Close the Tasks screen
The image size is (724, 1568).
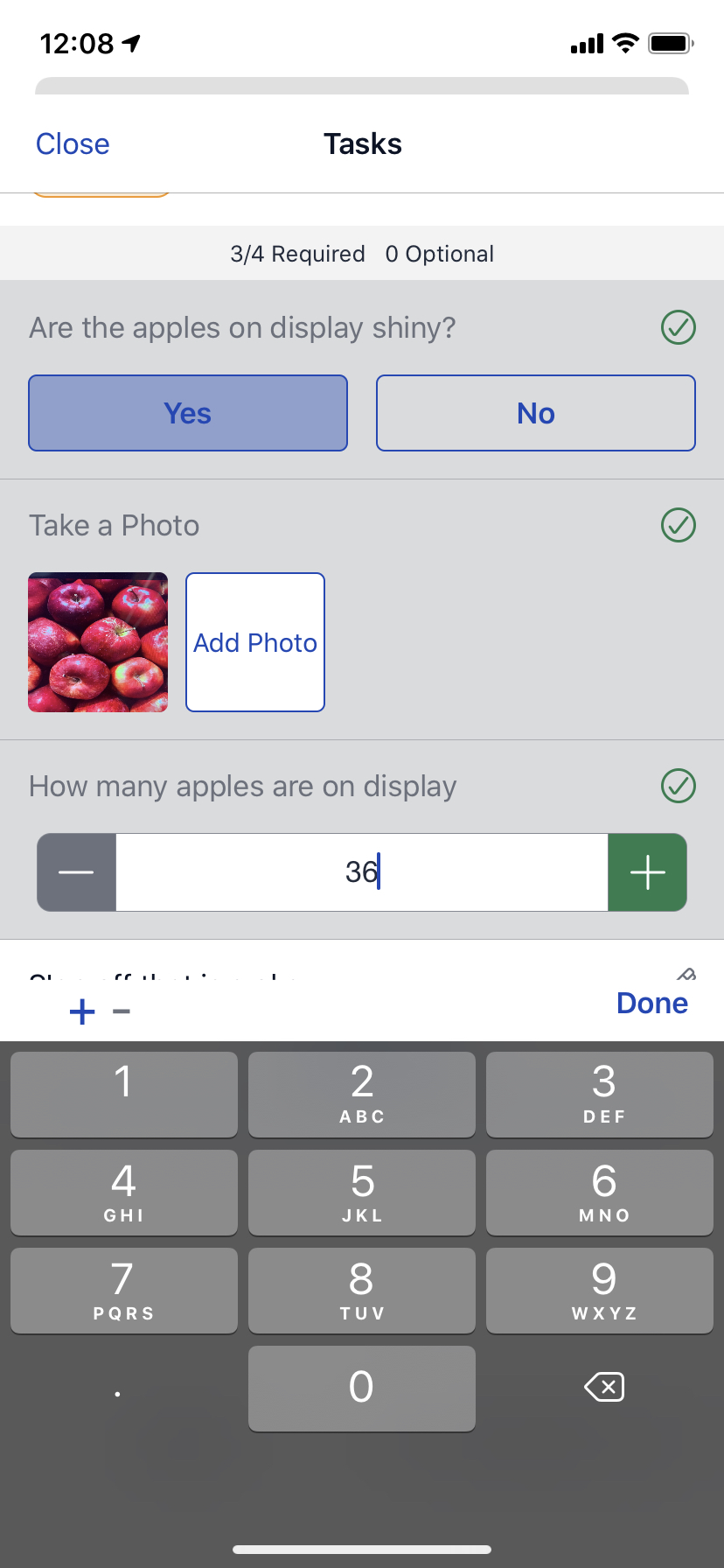tap(73, 144)
